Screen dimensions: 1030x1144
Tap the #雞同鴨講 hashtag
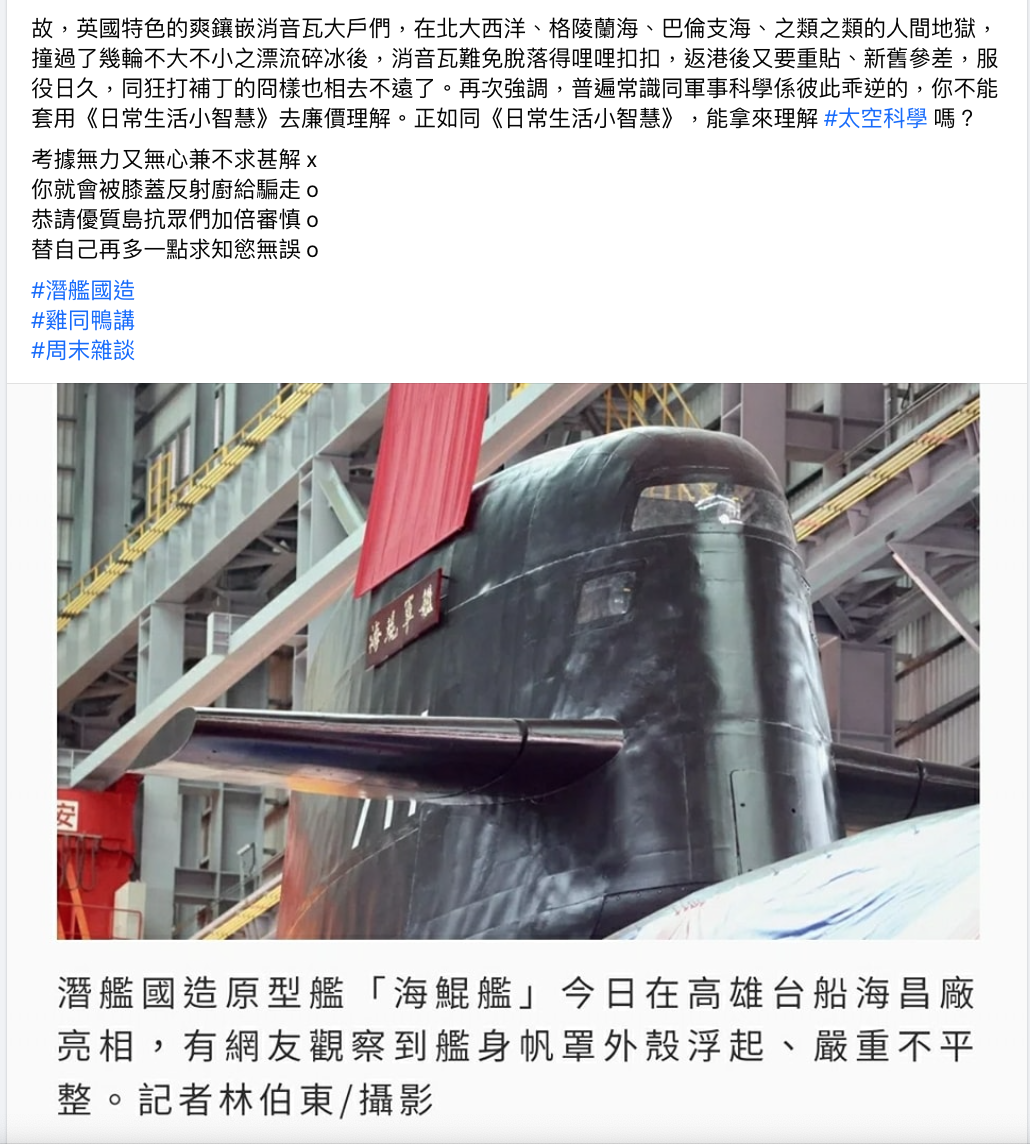pos(83,321)
